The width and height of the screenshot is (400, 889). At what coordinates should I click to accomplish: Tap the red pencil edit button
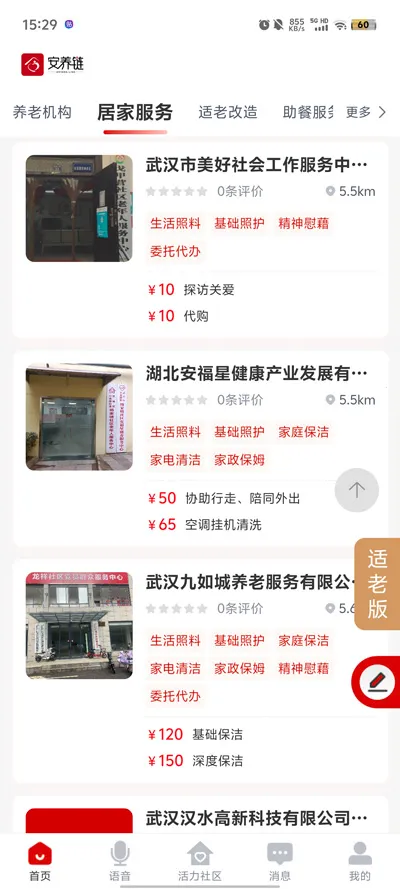pos(376,681)
